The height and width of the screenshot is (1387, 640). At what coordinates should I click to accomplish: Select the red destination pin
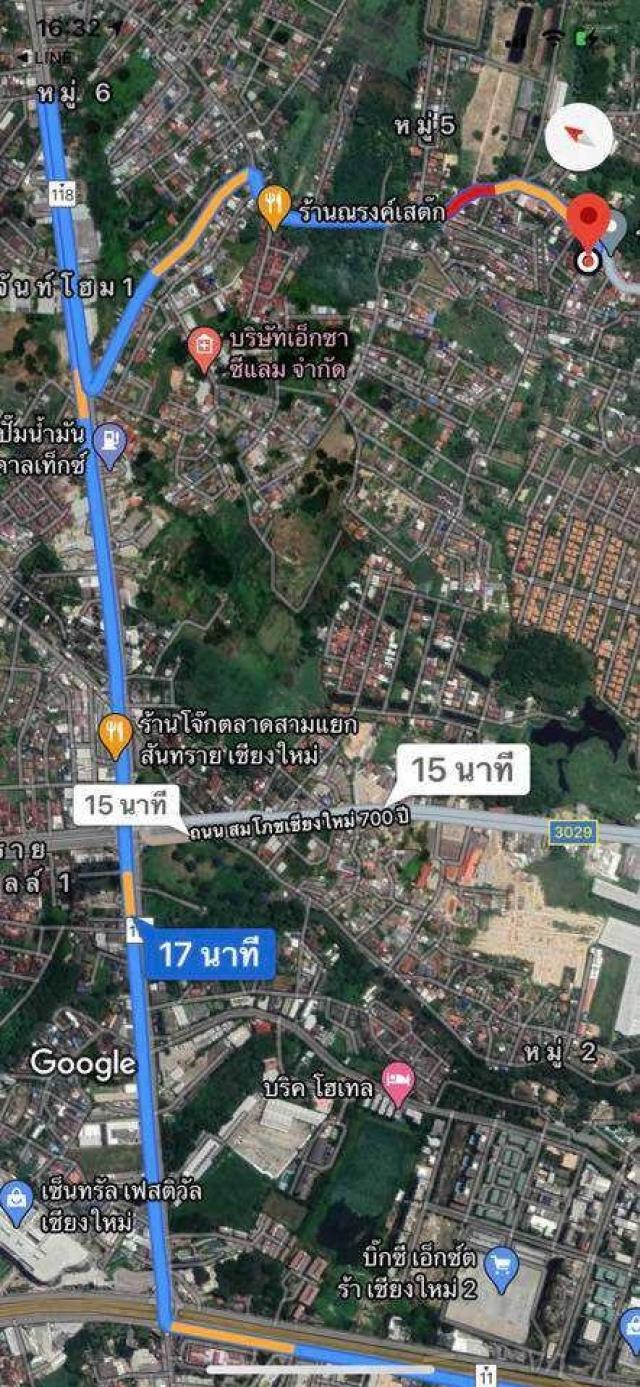(x=590, y=223)
